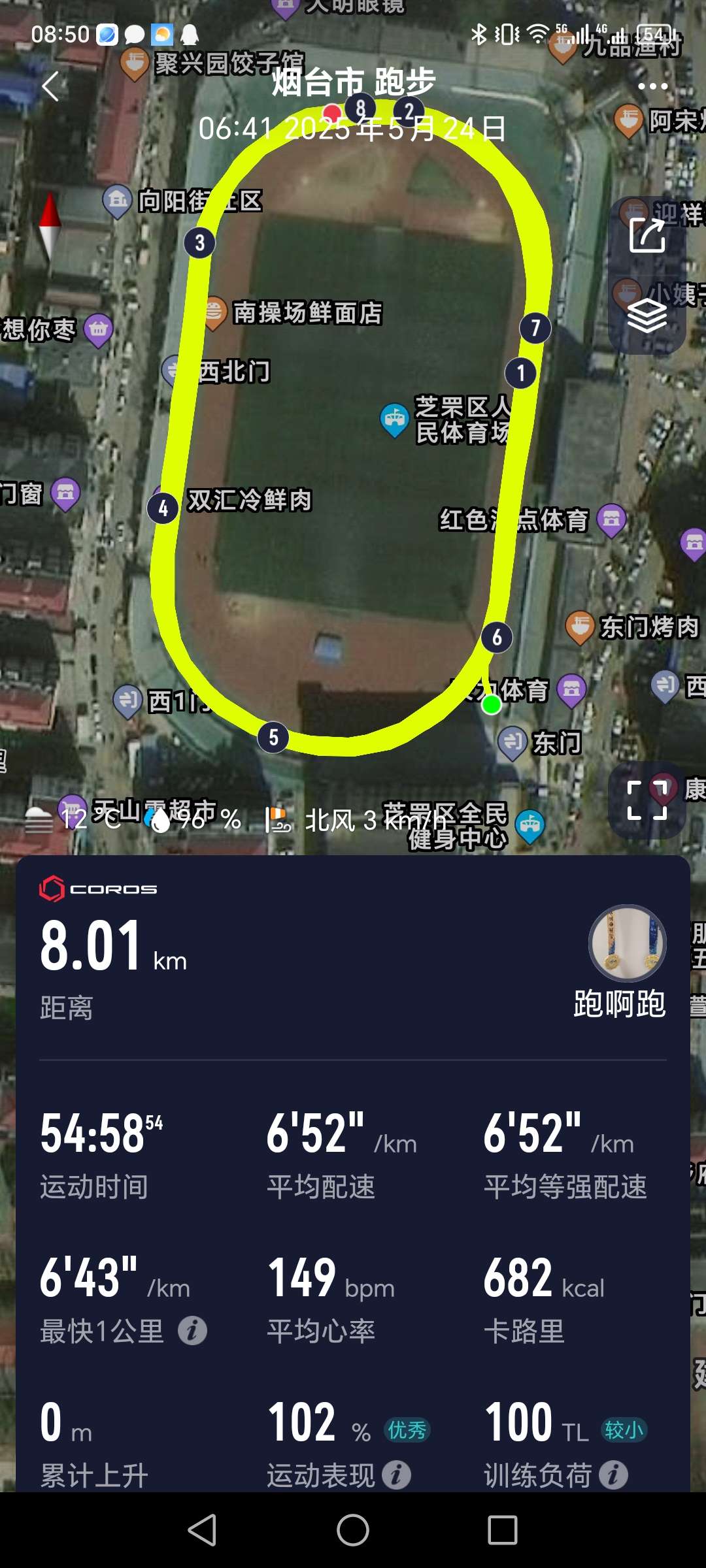The height and width of the screenshot is (1568, 706).
Task: Show info about 训练负荷
Action: [613, 1475]
